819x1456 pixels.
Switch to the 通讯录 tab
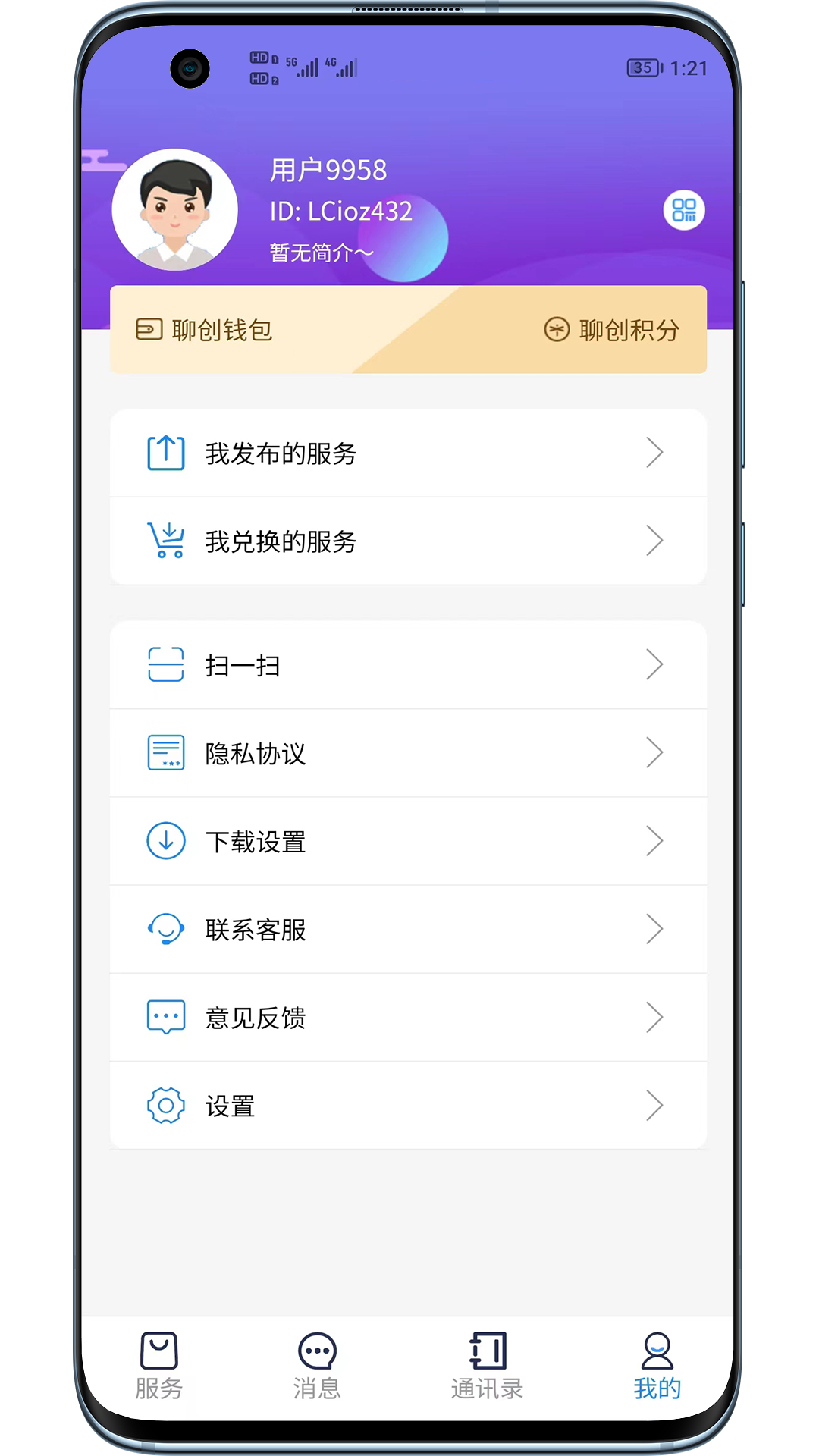click(487, 1367)
